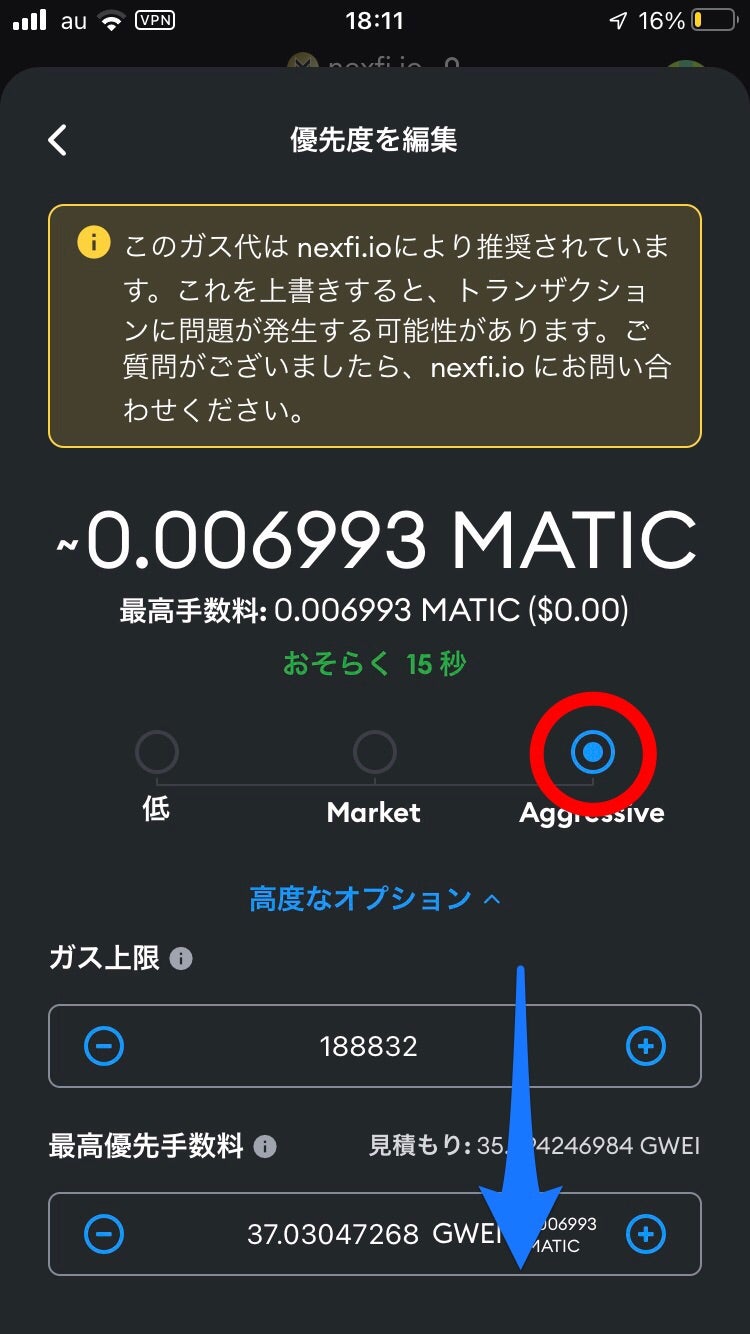Increase the gas limit with plus button
This screenshot has width=750, height=1334.
[645, 1046]
